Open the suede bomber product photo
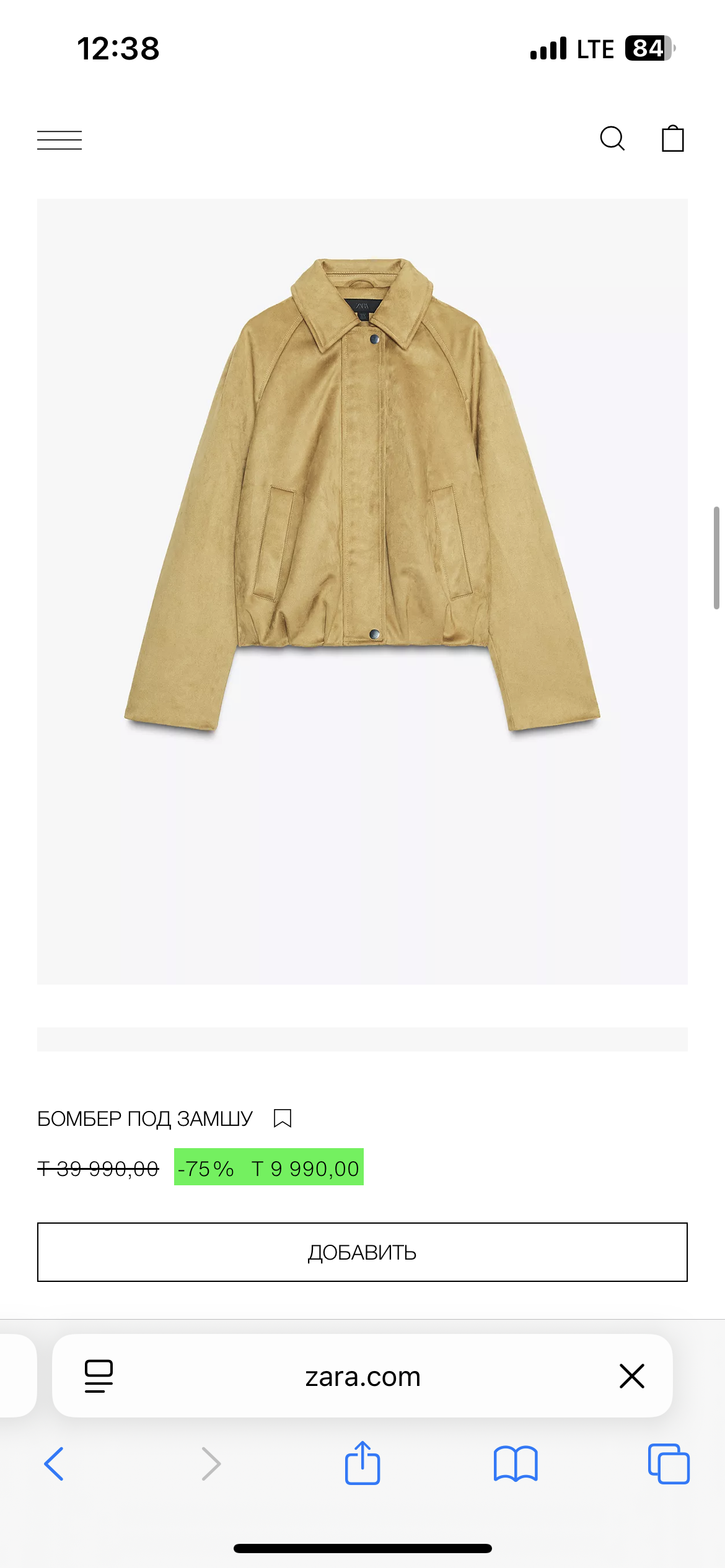The image size is (725, 1568). [x=362, y=495]
